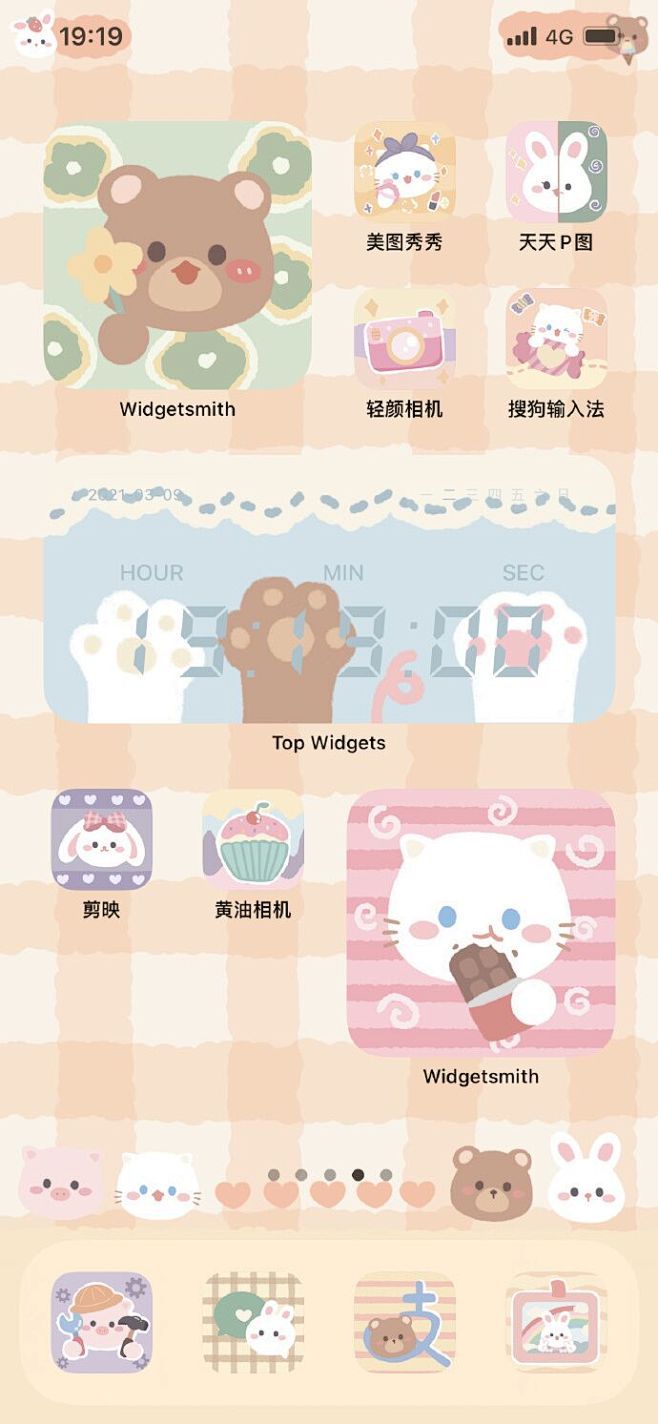Tap the Widgetsmith bear widget
658x1424 pixels.
click(x=178, y=256)
